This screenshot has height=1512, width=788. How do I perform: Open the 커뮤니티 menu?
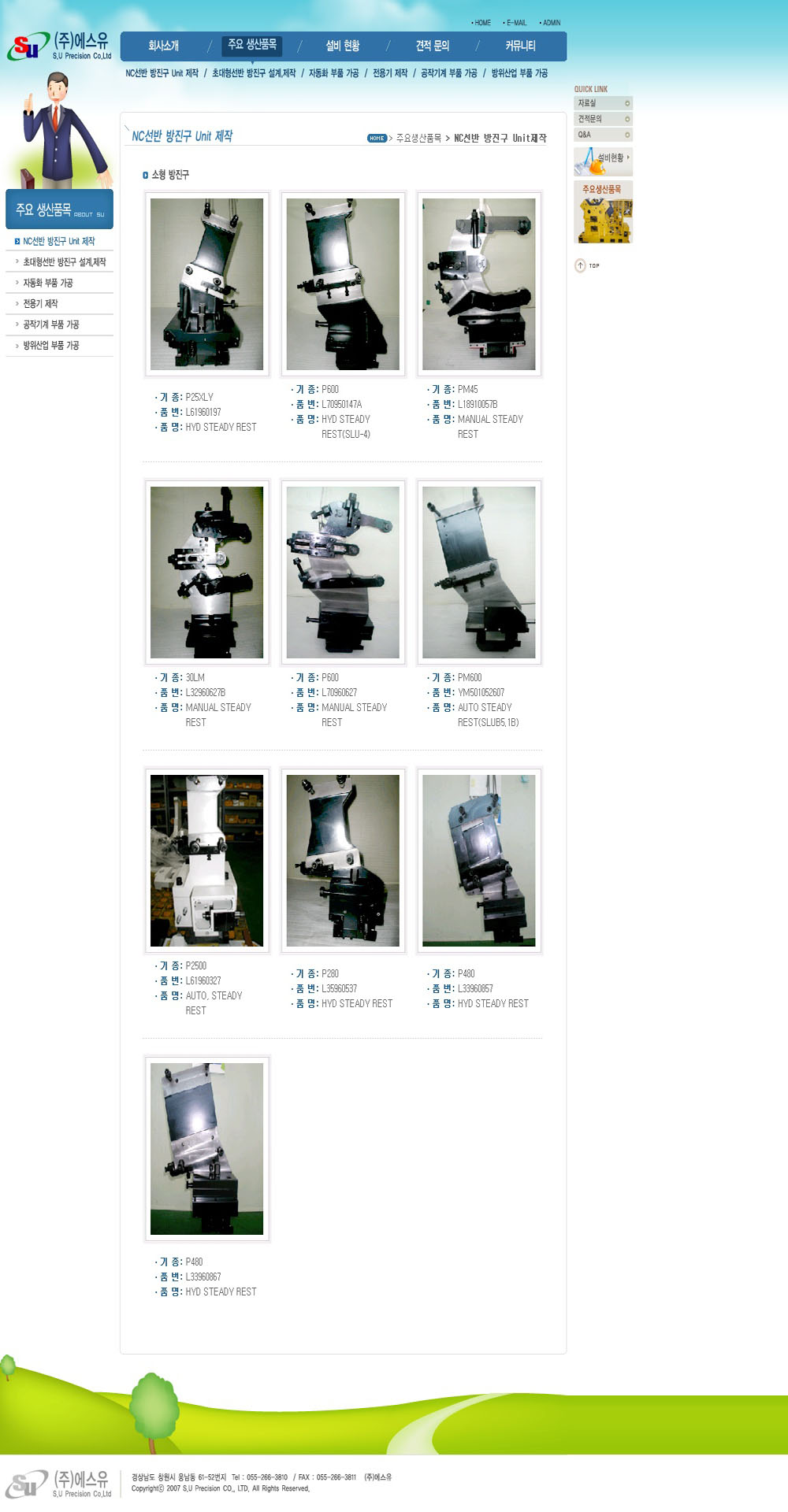coord(520,46)
